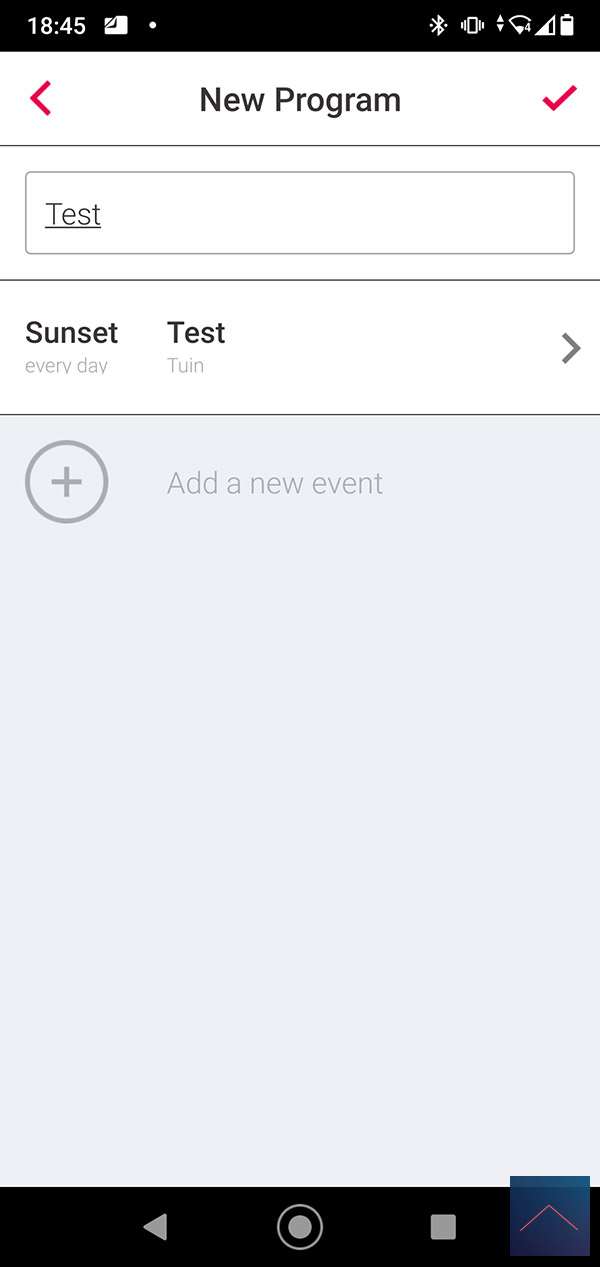This screenshot has height=1267, width=600.
Task: Confirm the new program with the checkmark
Action: pyautogui.click(x=559, y=98)
